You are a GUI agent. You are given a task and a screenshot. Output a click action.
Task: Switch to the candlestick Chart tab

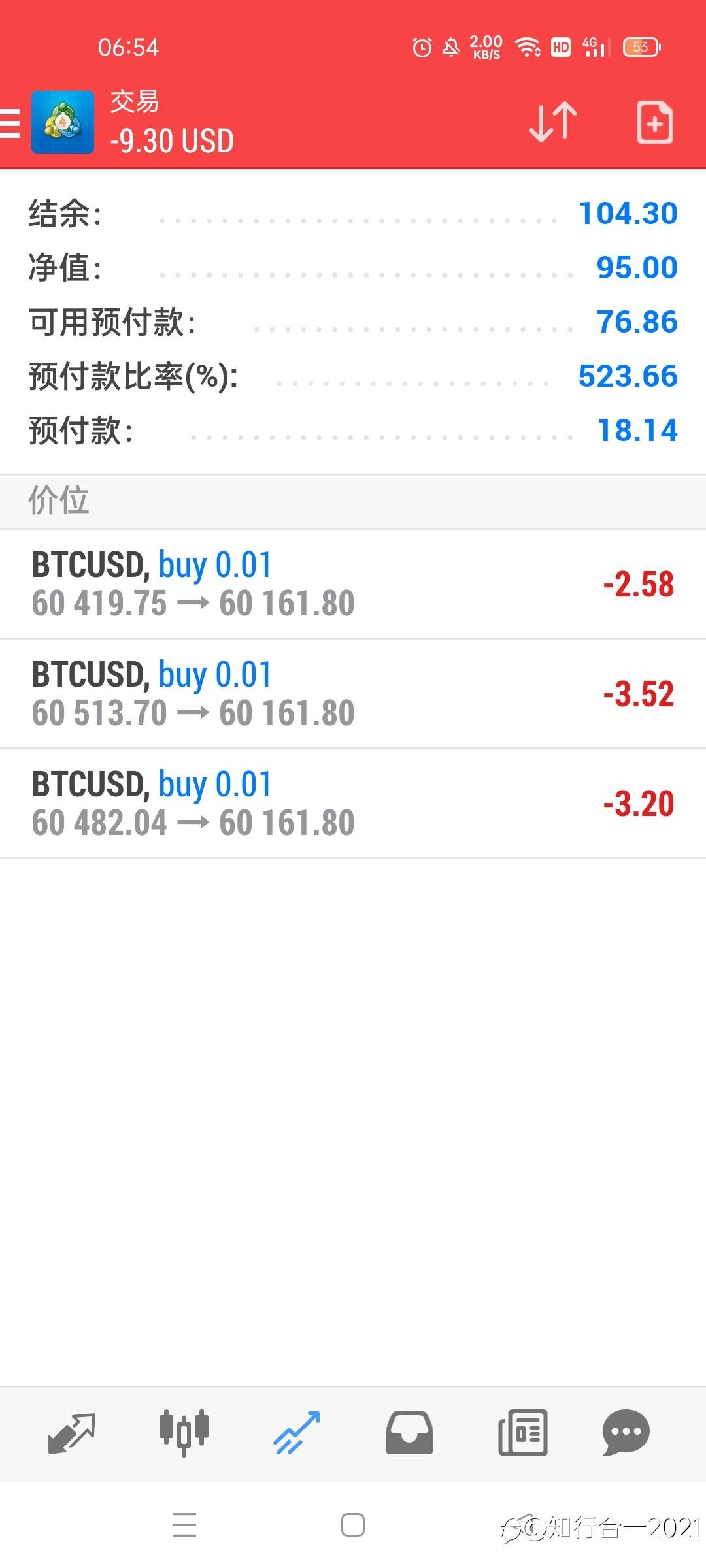(184, 1433)
